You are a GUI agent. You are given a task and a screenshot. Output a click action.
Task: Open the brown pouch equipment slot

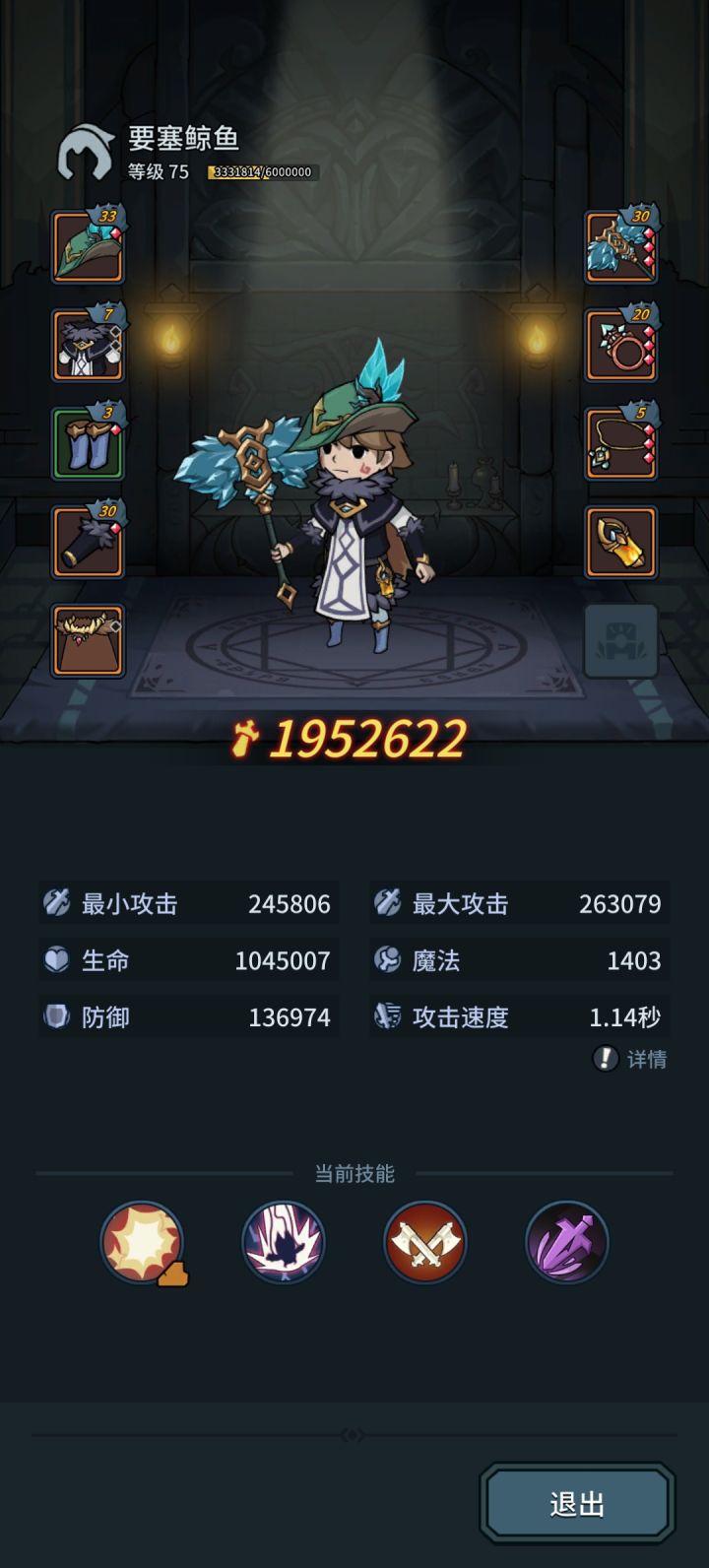tap(89, 642)
